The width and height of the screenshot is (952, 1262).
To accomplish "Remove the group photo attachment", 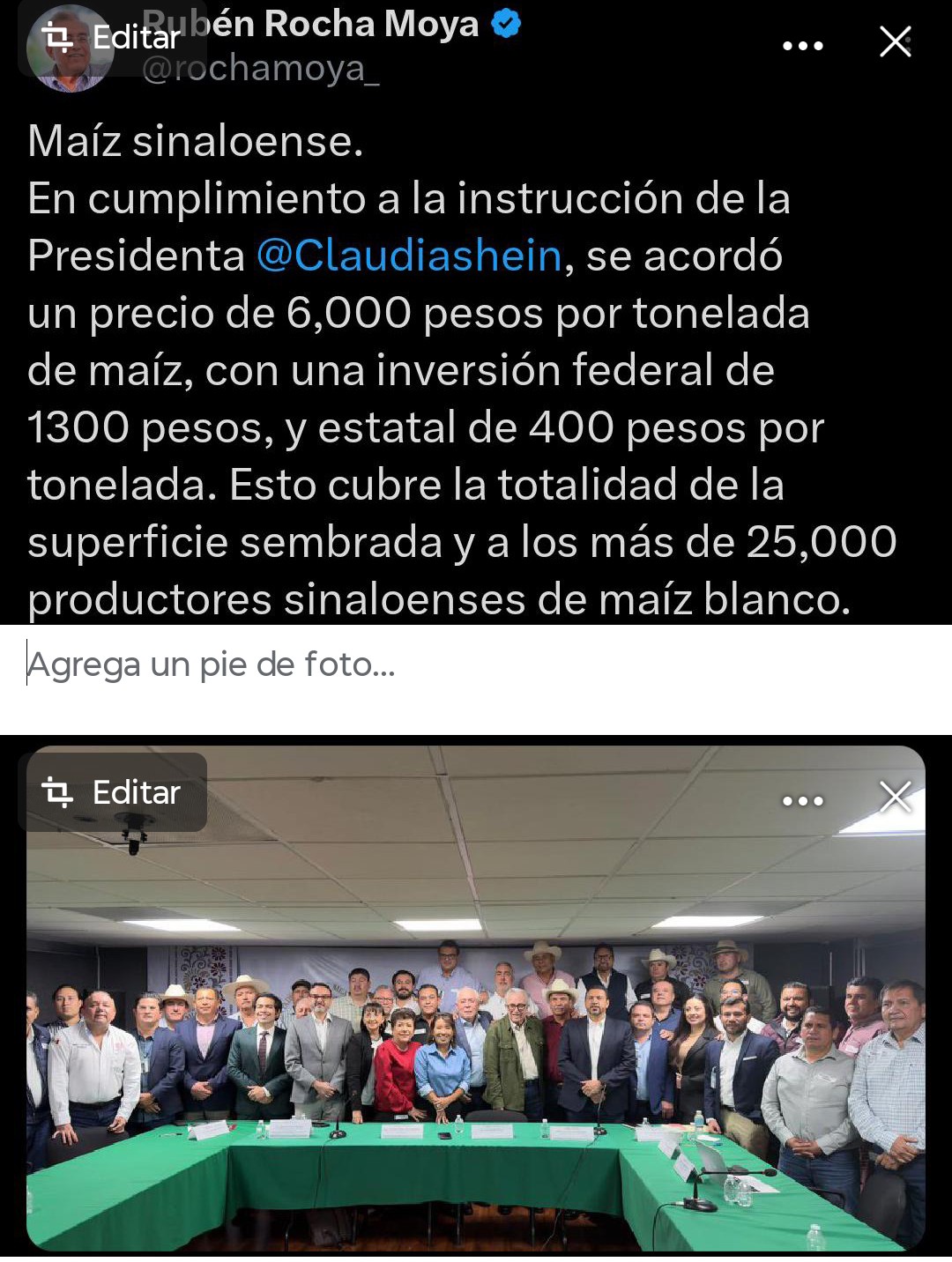I will [895, 797].
